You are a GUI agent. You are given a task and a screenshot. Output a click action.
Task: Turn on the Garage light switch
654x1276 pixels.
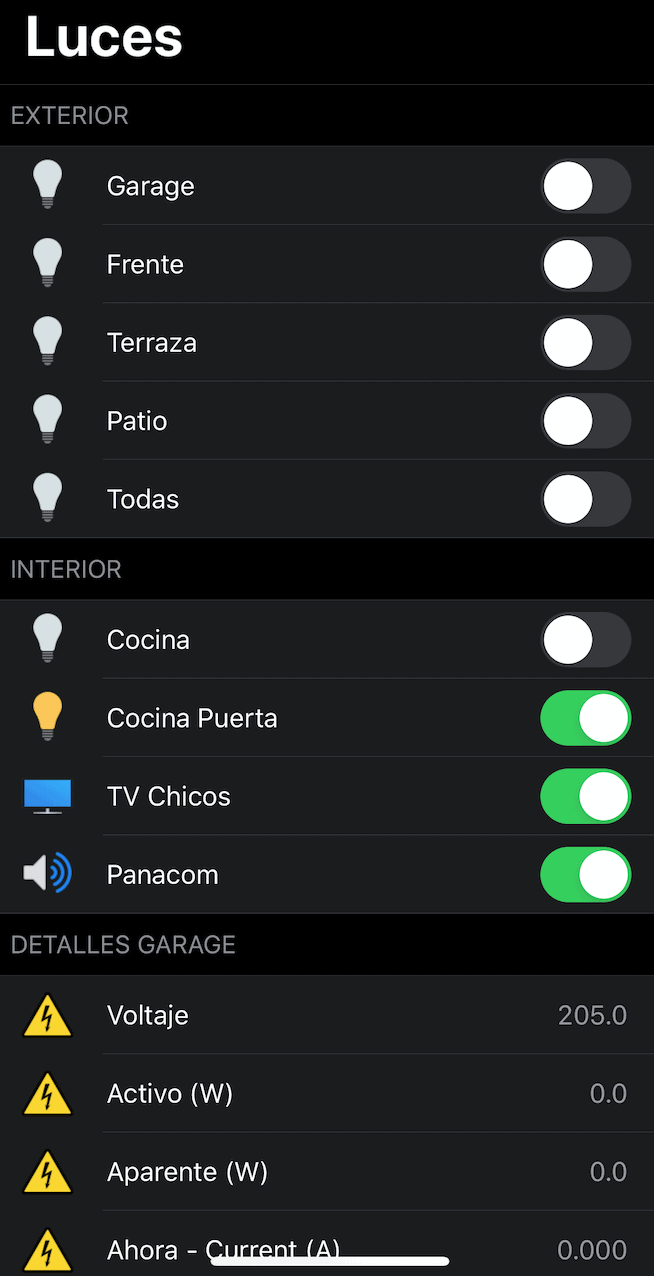click(x=586, y=186)
